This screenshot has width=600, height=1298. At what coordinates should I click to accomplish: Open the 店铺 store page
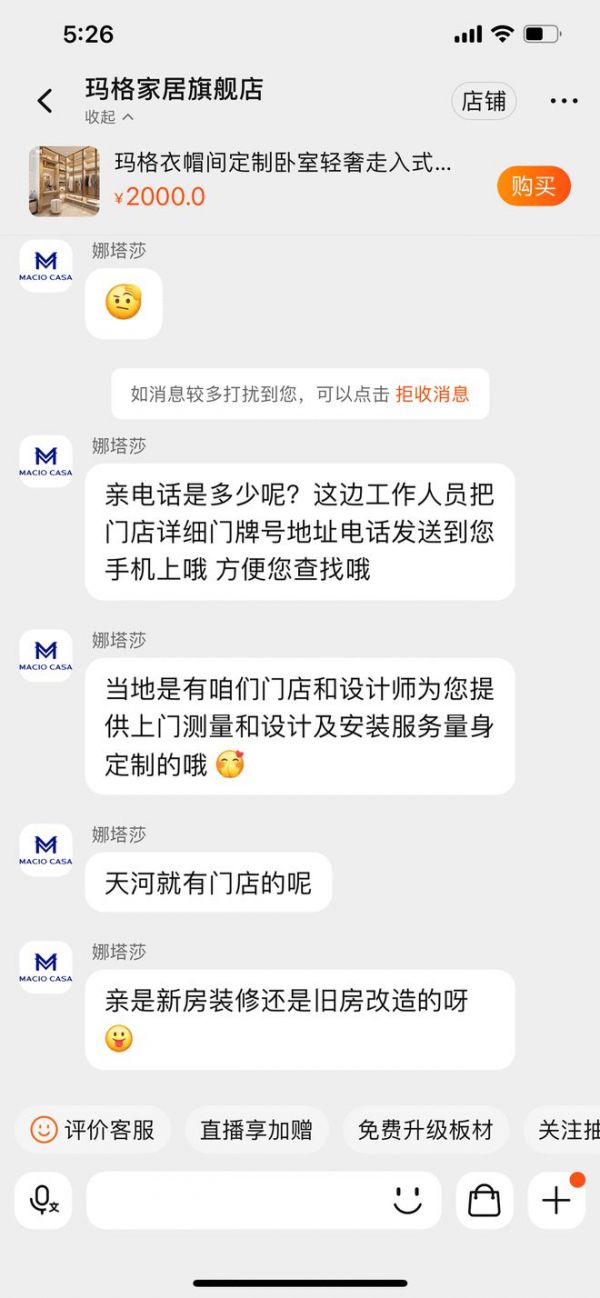[x=484, y=101]
